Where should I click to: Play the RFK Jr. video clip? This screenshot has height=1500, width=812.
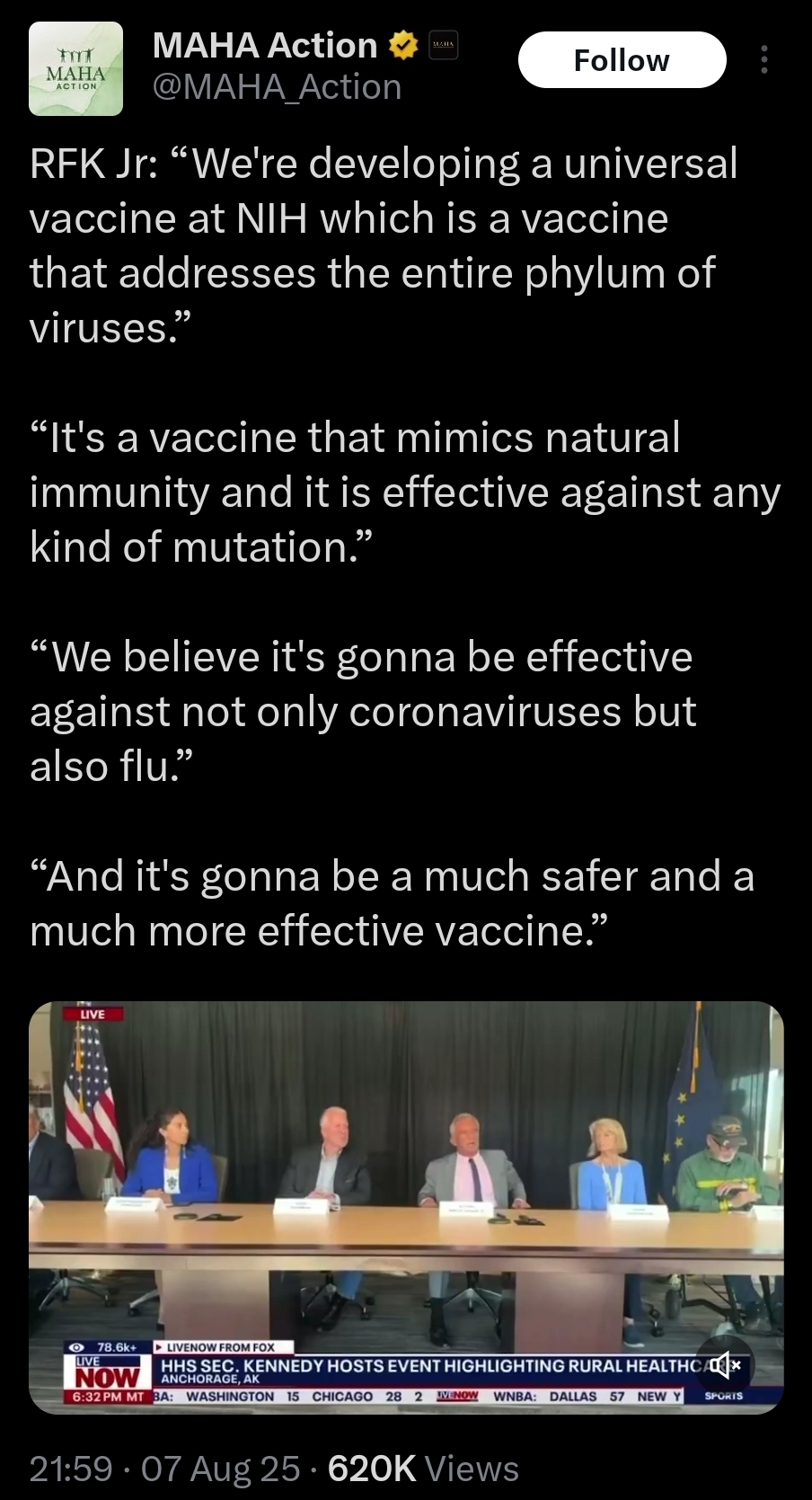406,1207
